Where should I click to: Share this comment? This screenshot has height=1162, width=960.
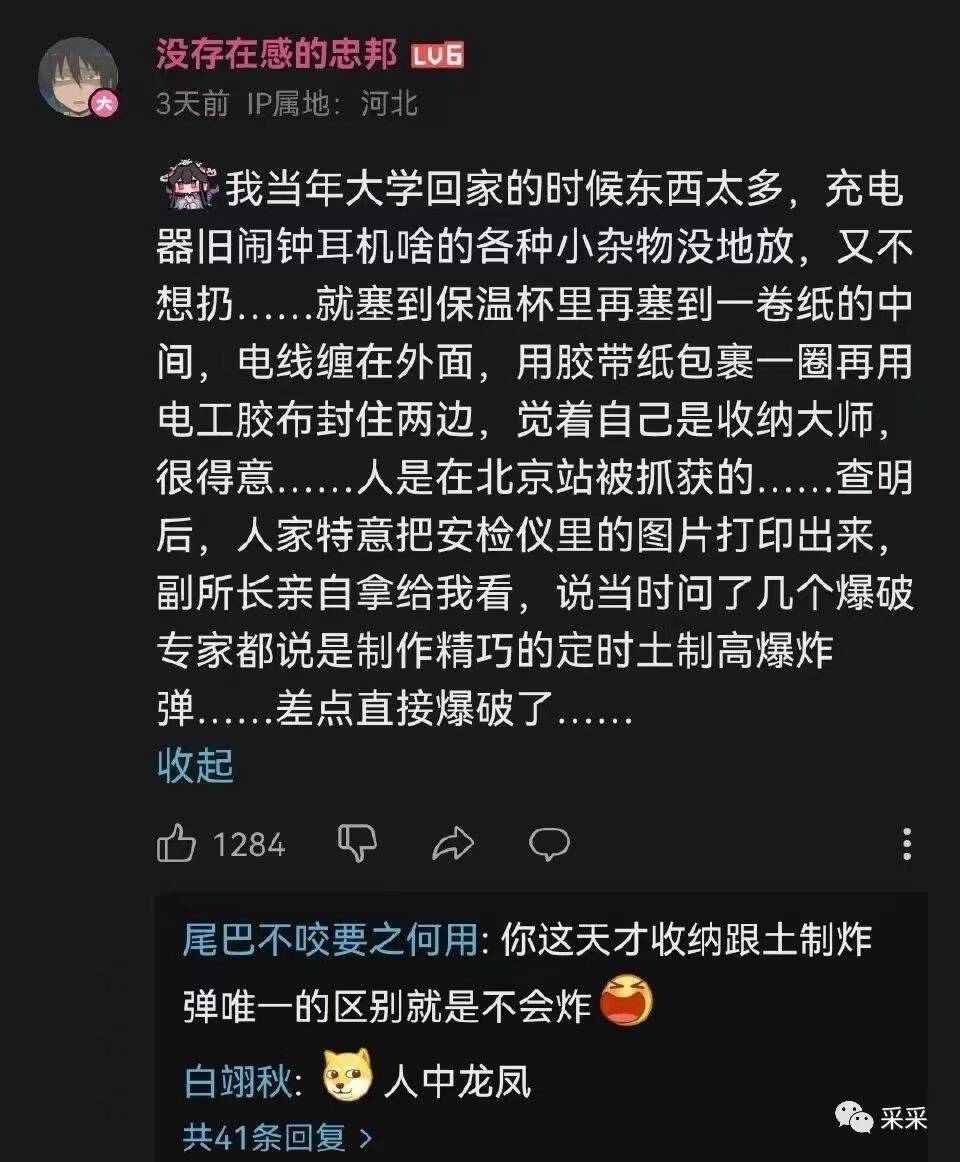pyautogui.click(x=452, y=845)
